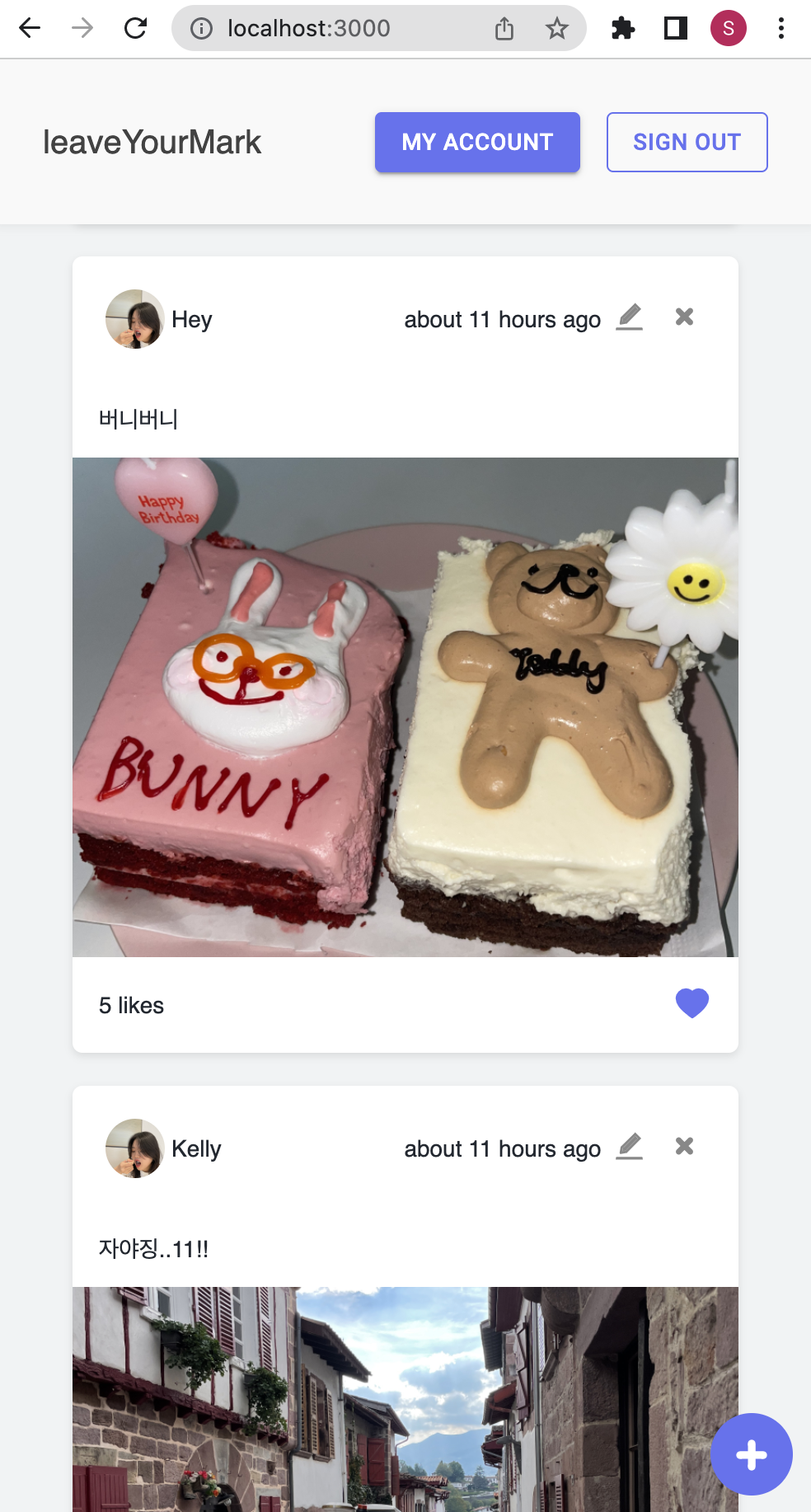The width and height of the screenshot is (811, 1512).
Task: Edit Hey's post with pencil icon
Action: pos(629,317)
